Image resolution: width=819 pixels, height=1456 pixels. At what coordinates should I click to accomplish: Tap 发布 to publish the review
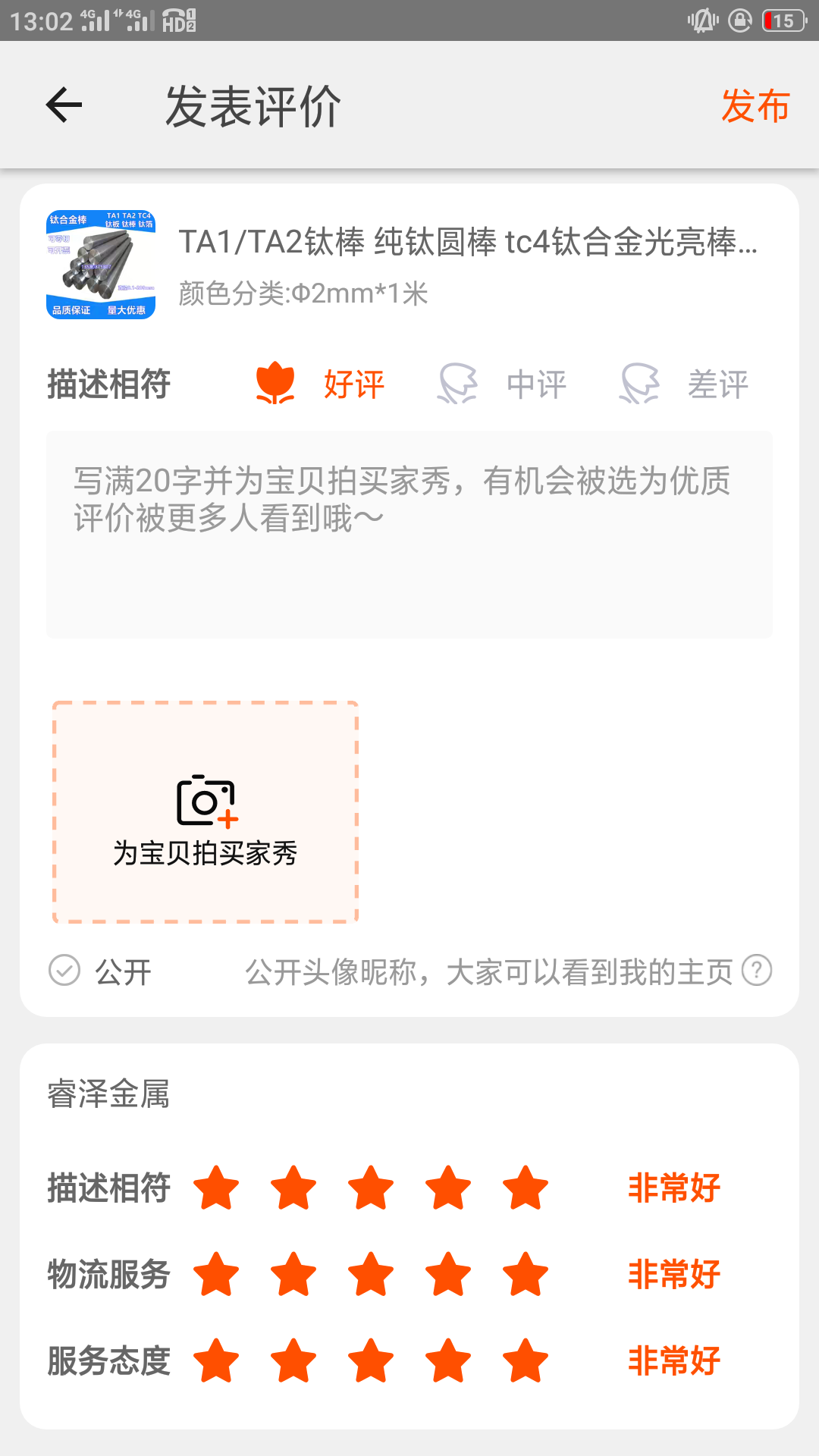755,105
